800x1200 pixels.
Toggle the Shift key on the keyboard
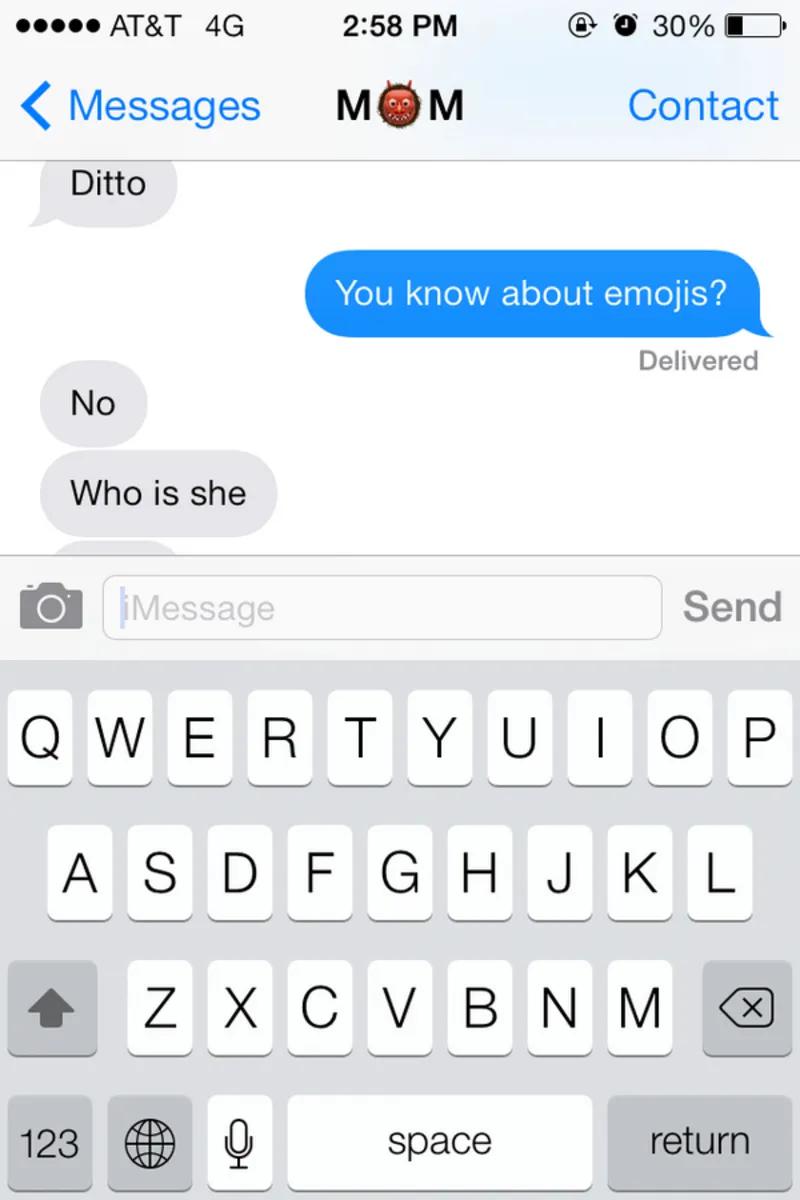52,1008
